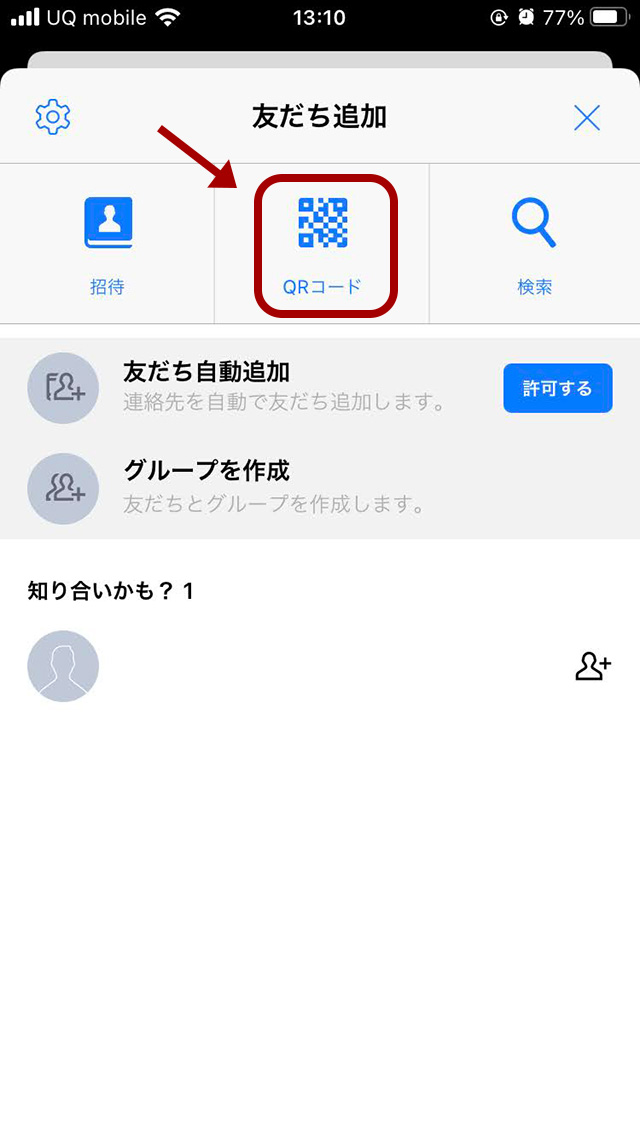Tap 検索 to search friends
This screenshot has height=1138, width=640.
[535, 244]
